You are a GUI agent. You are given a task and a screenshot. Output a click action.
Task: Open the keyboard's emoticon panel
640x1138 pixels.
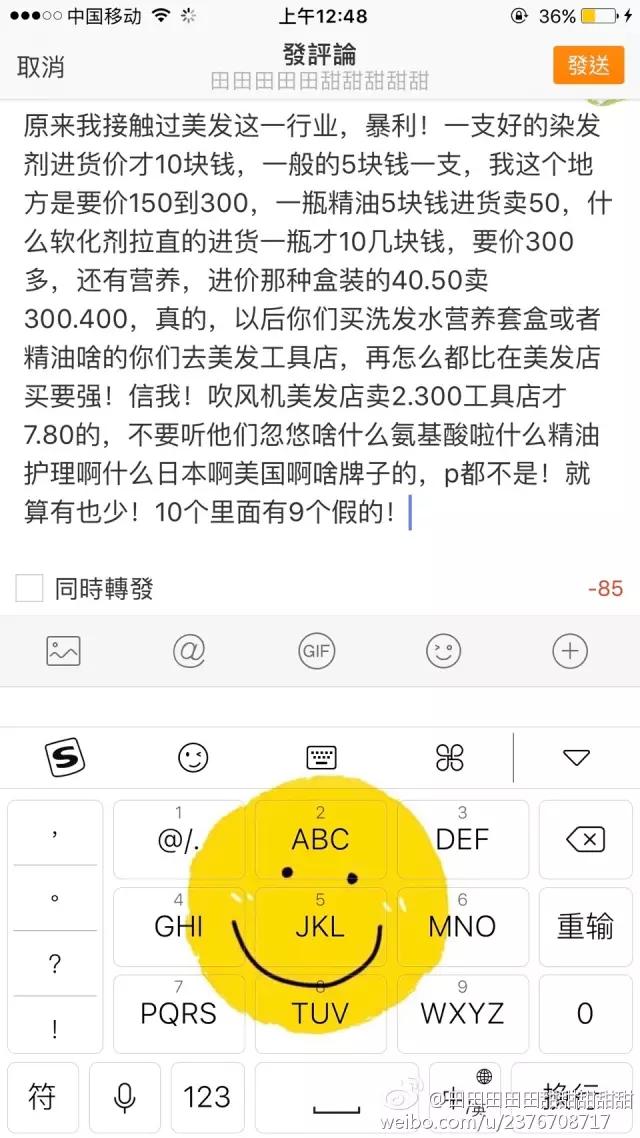click(x=193, y=758)
